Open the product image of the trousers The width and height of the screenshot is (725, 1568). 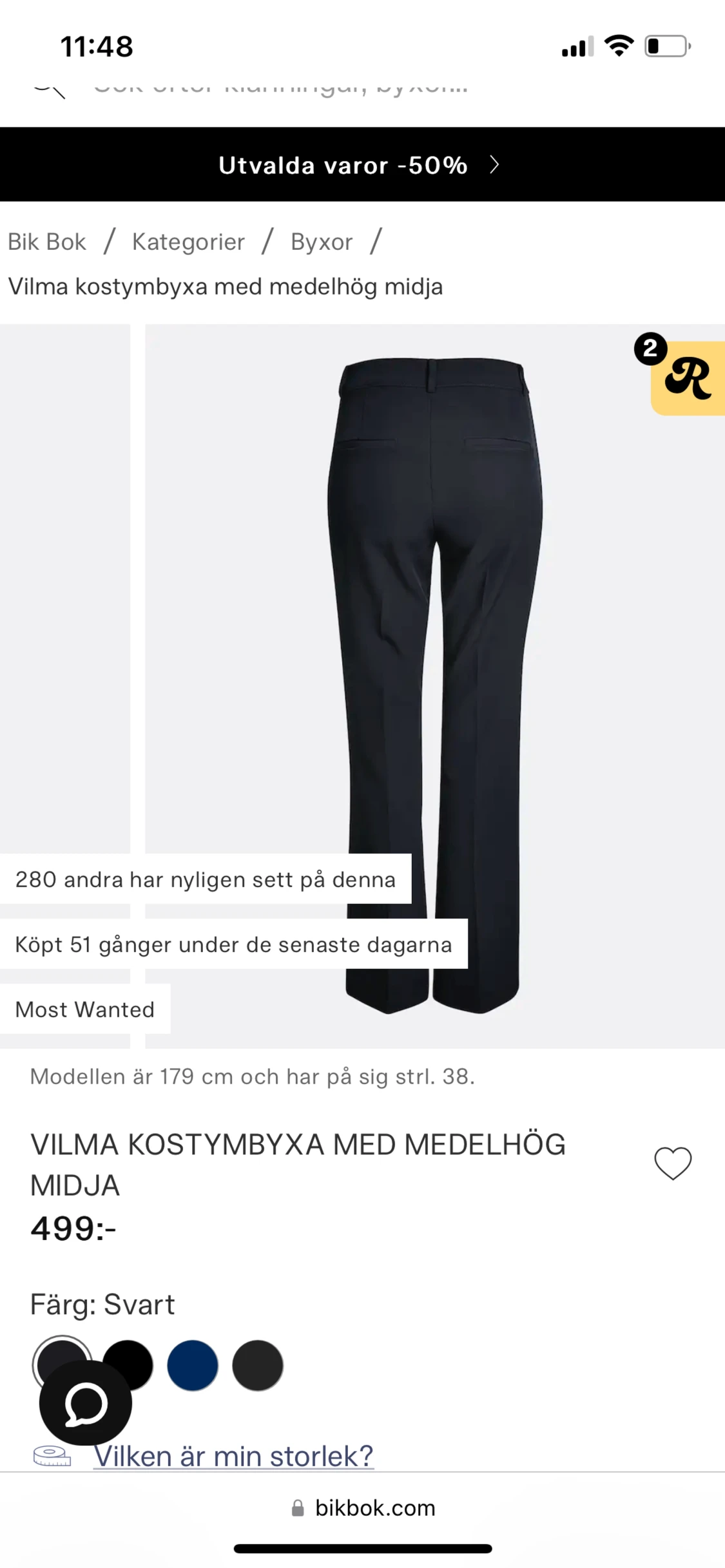(435, 685)
